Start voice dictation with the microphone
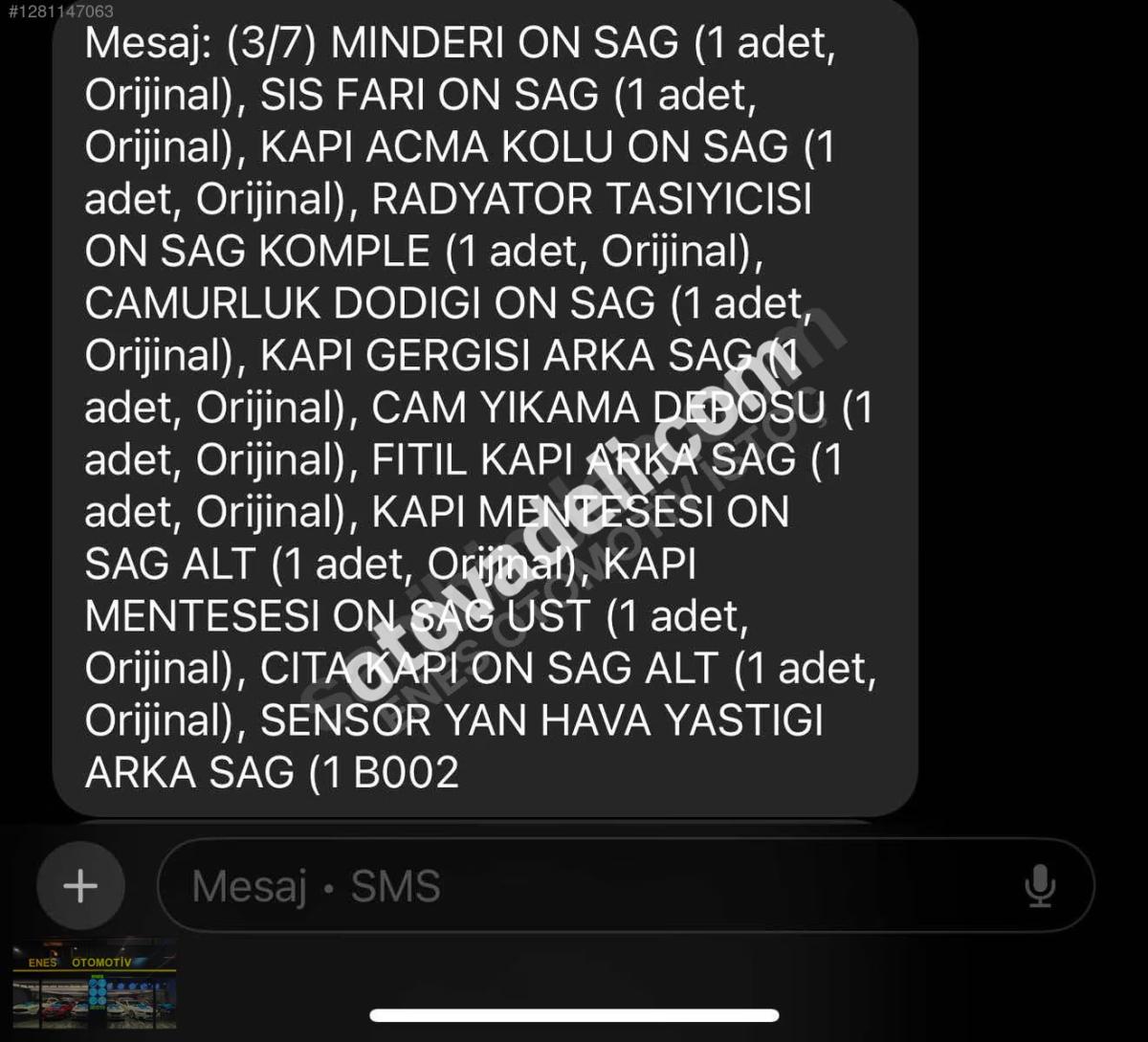1148x1042 pixels. [1039, 886]
